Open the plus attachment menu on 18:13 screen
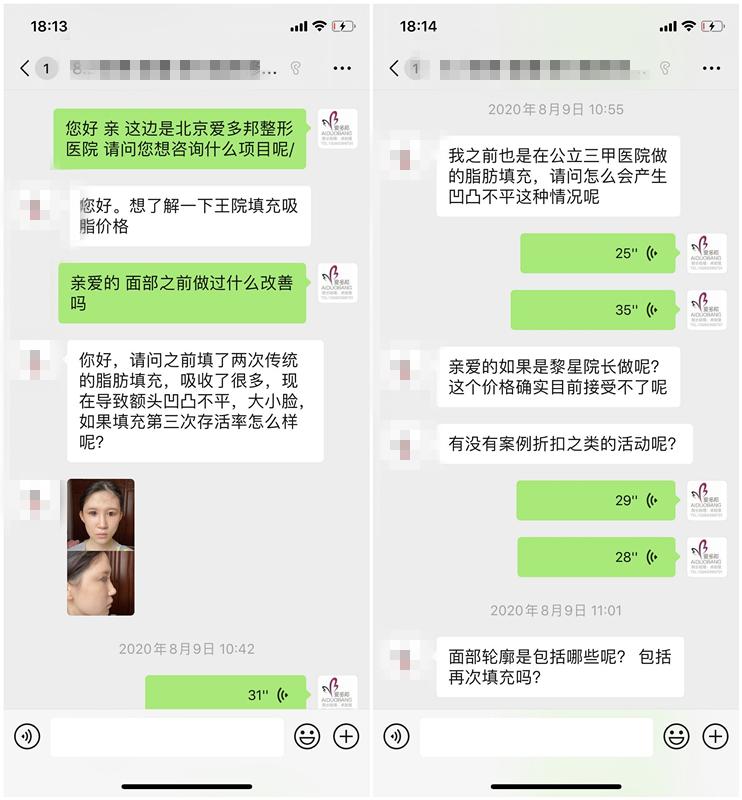This screenshot has width=742, height=800. coord(346,737)
